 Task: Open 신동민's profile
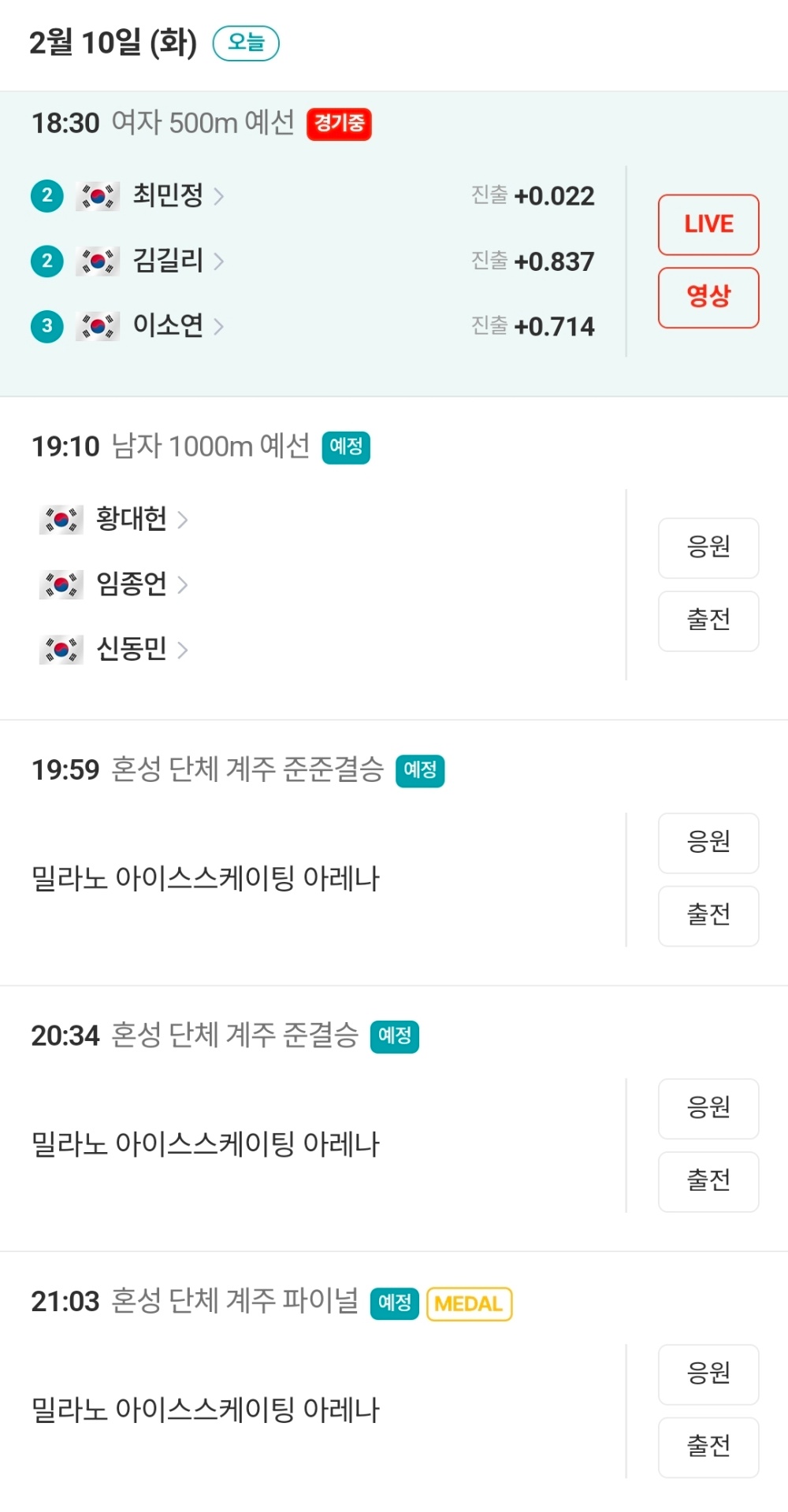click(132, 650)
